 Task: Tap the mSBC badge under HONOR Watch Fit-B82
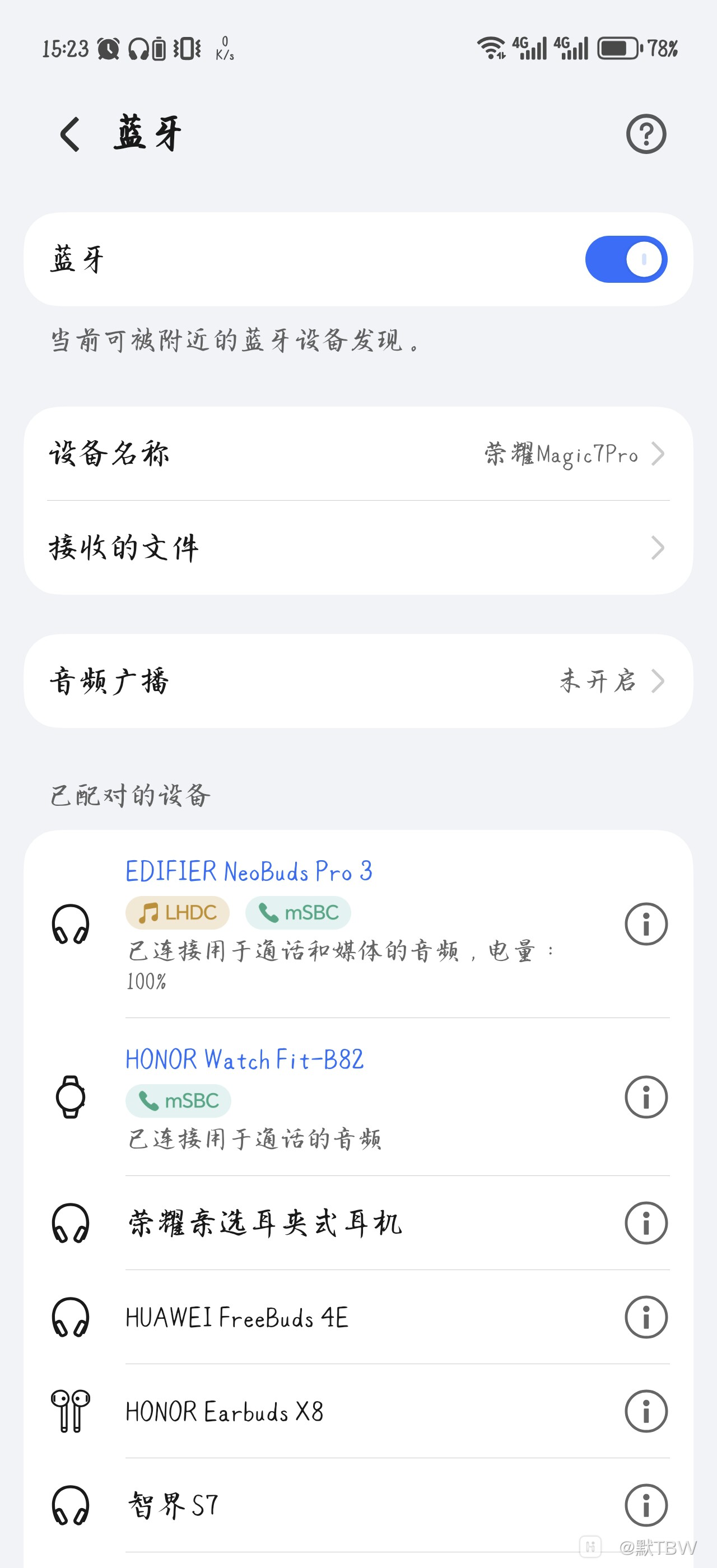(178, 1100)
